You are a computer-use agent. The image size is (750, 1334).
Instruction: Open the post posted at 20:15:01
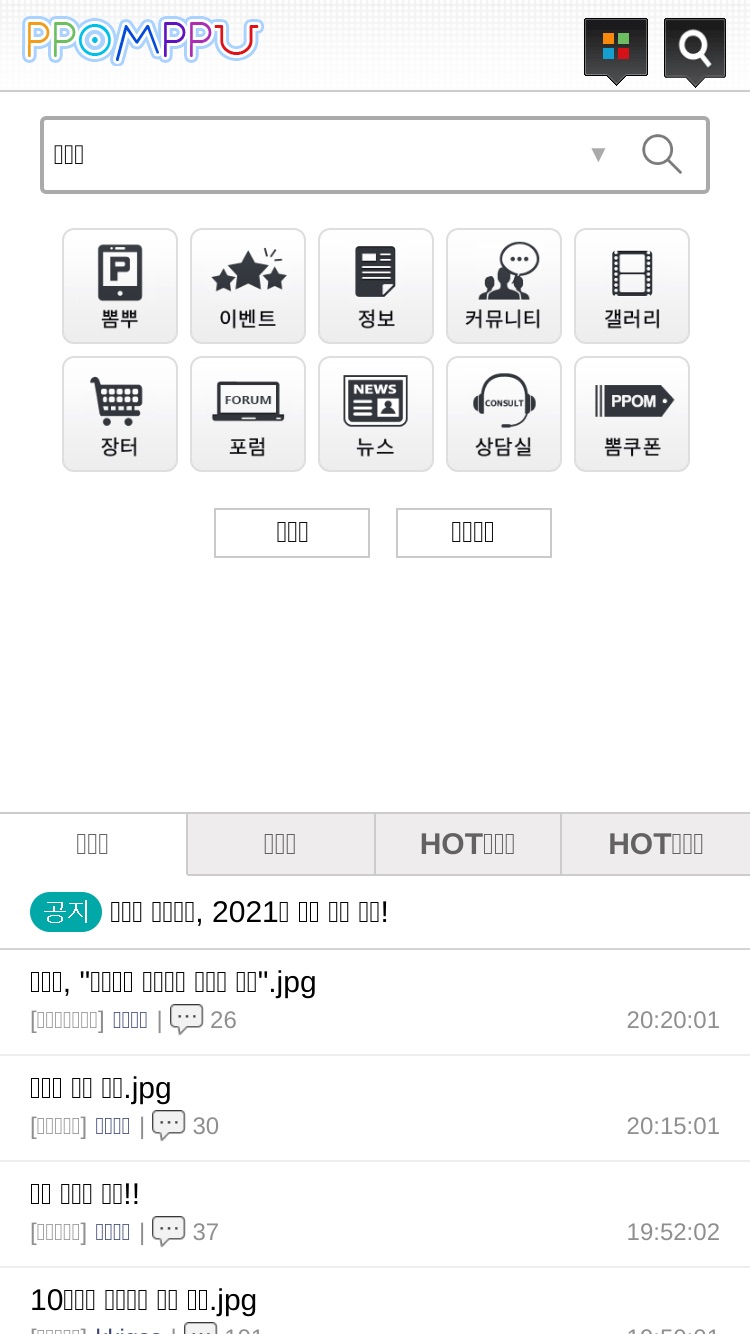(375, 1108)
